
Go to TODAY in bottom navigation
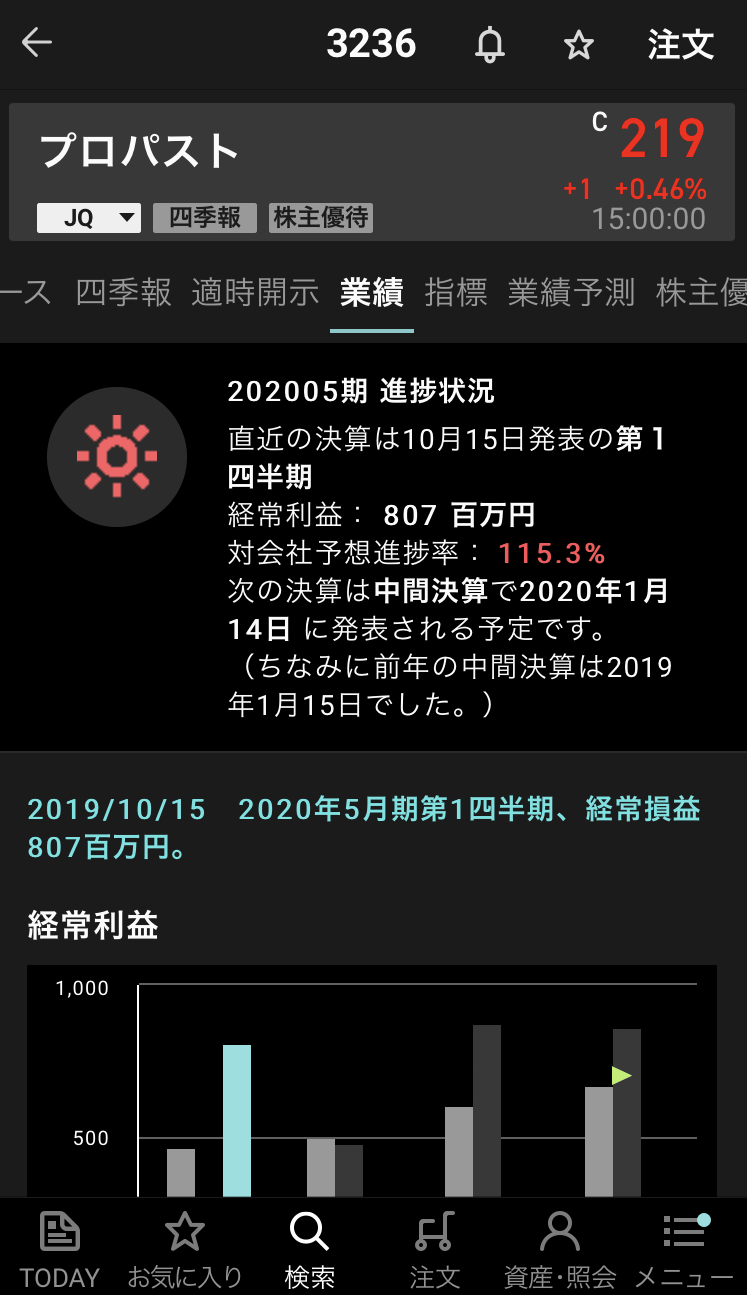click(60, 1248)
